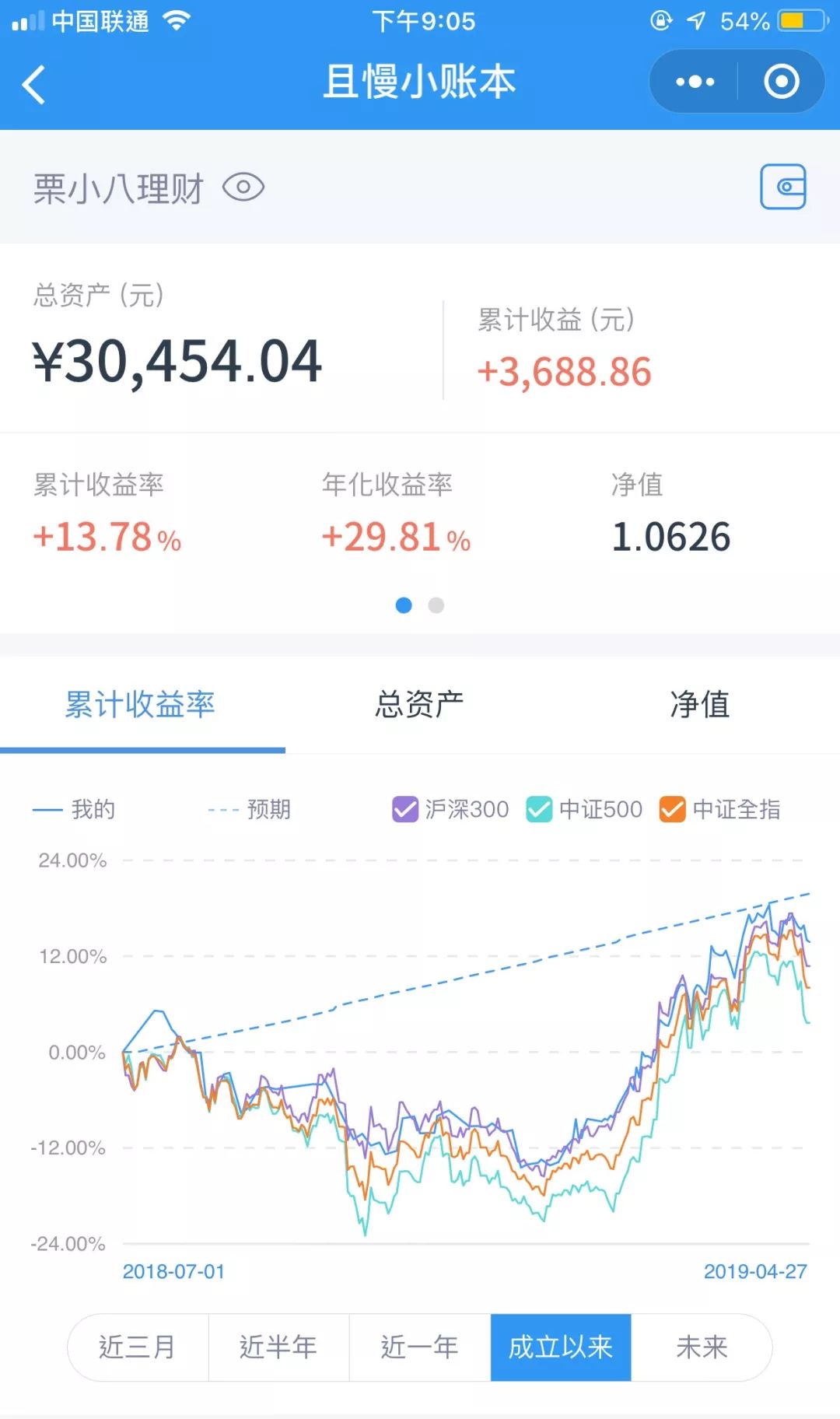Open the wallet icon next to the account name
Screen dimensions: 840x1419
pos(782,187)
